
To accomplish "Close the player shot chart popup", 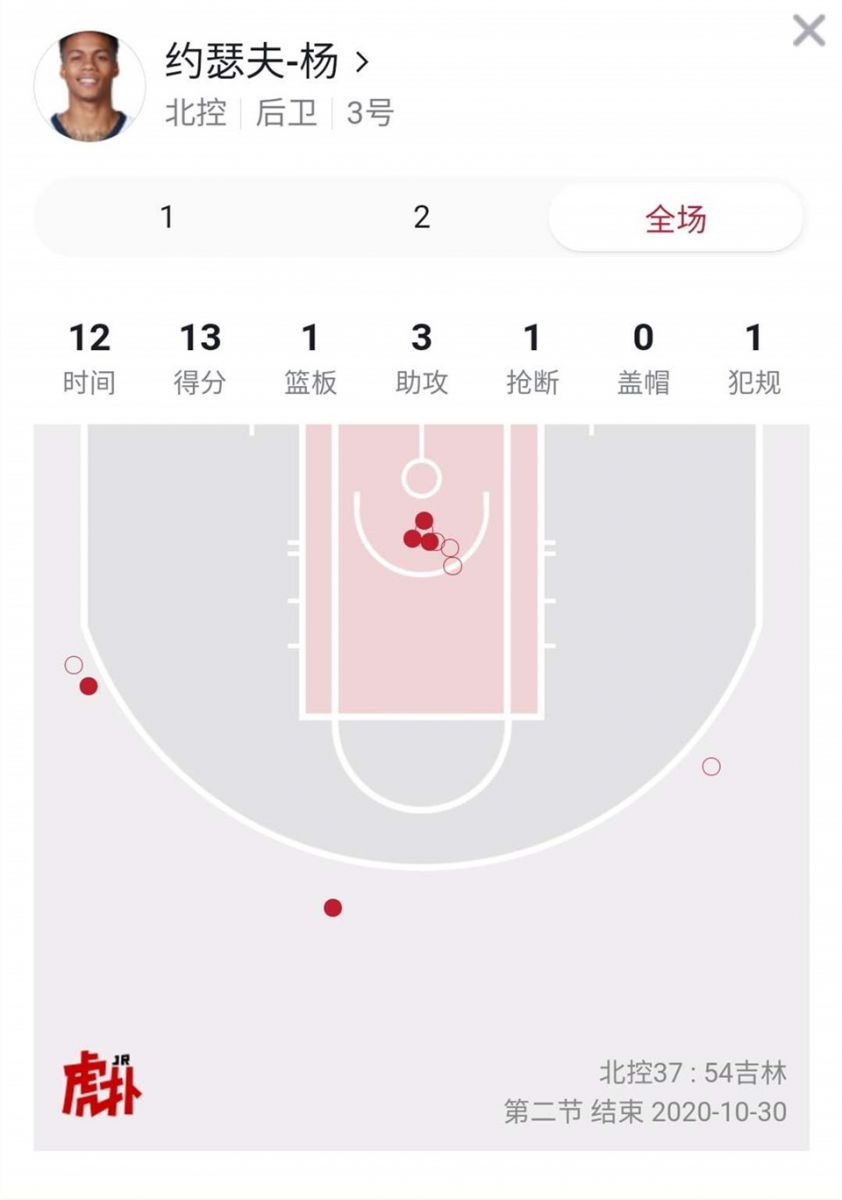I will tap(808, 31).
